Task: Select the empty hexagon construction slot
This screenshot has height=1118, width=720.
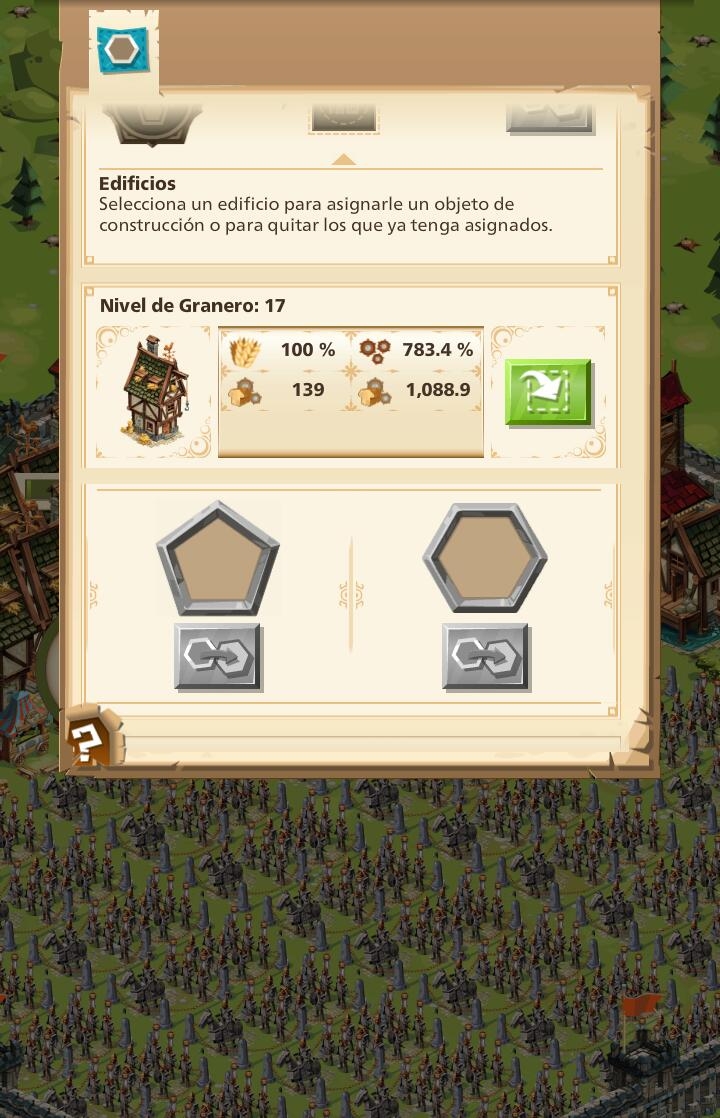Action: [x=485, y=558]
